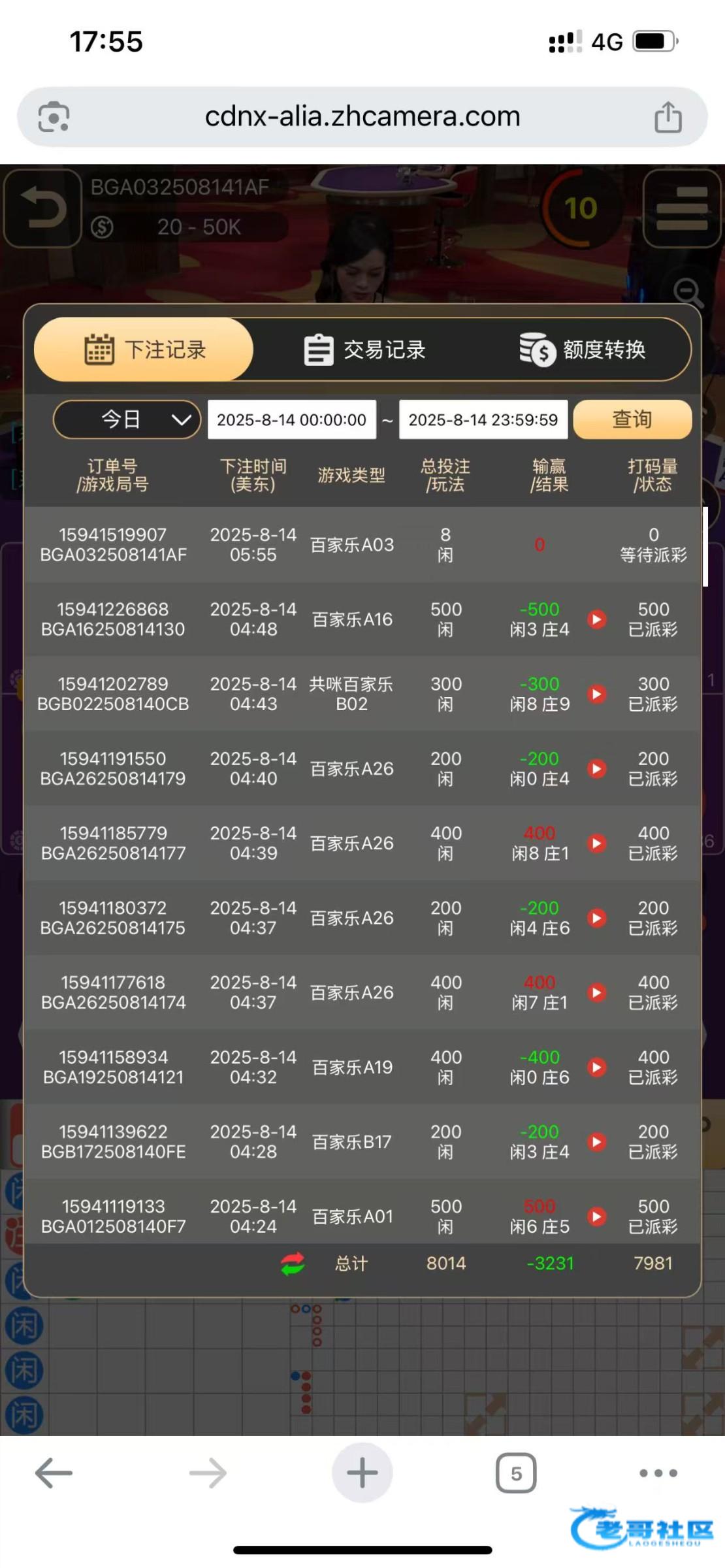Viewport: 725px width, 1568px height.
Task: Share the page from the address bar
Action: pyautogui.click(x=668, y=118)
